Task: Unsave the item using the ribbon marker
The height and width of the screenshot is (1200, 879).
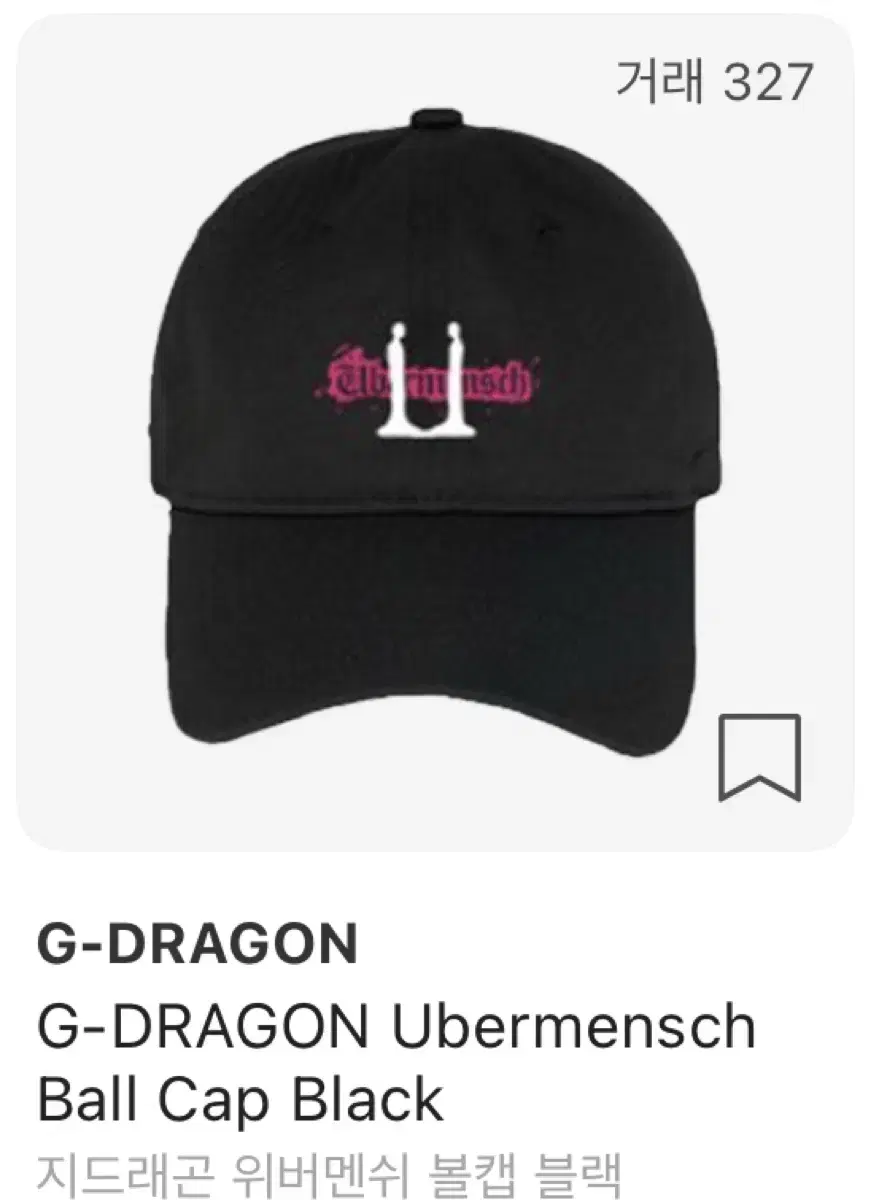Action: tap(762, 758)
